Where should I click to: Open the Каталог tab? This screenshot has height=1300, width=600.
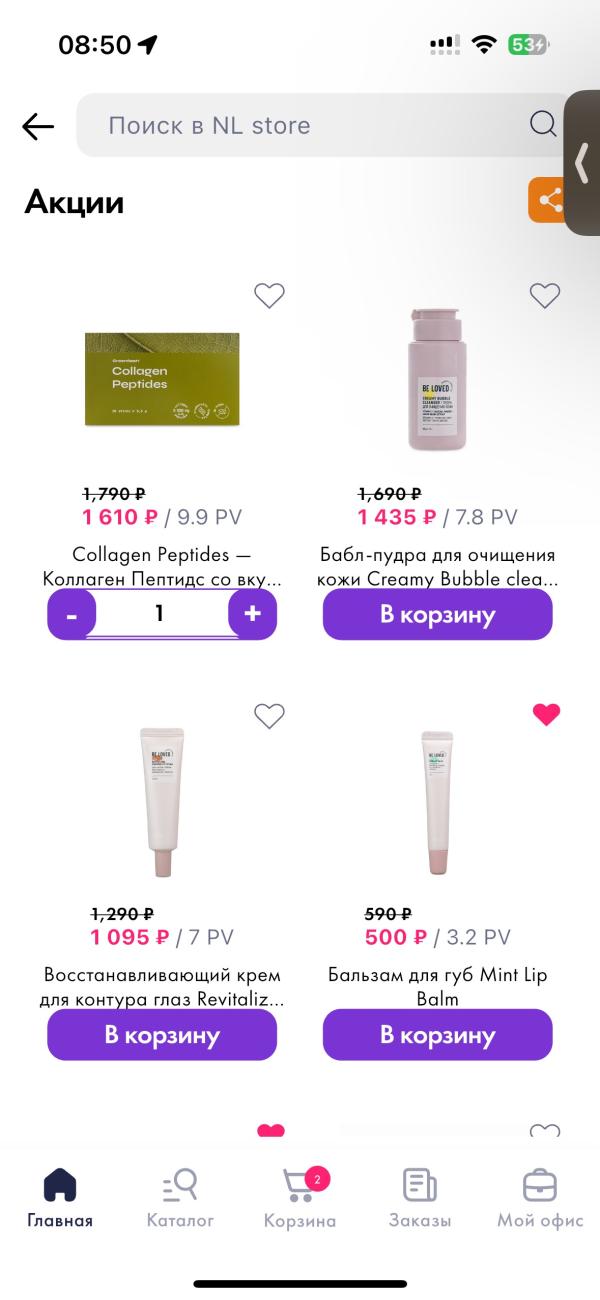[x=180, y=1197]
